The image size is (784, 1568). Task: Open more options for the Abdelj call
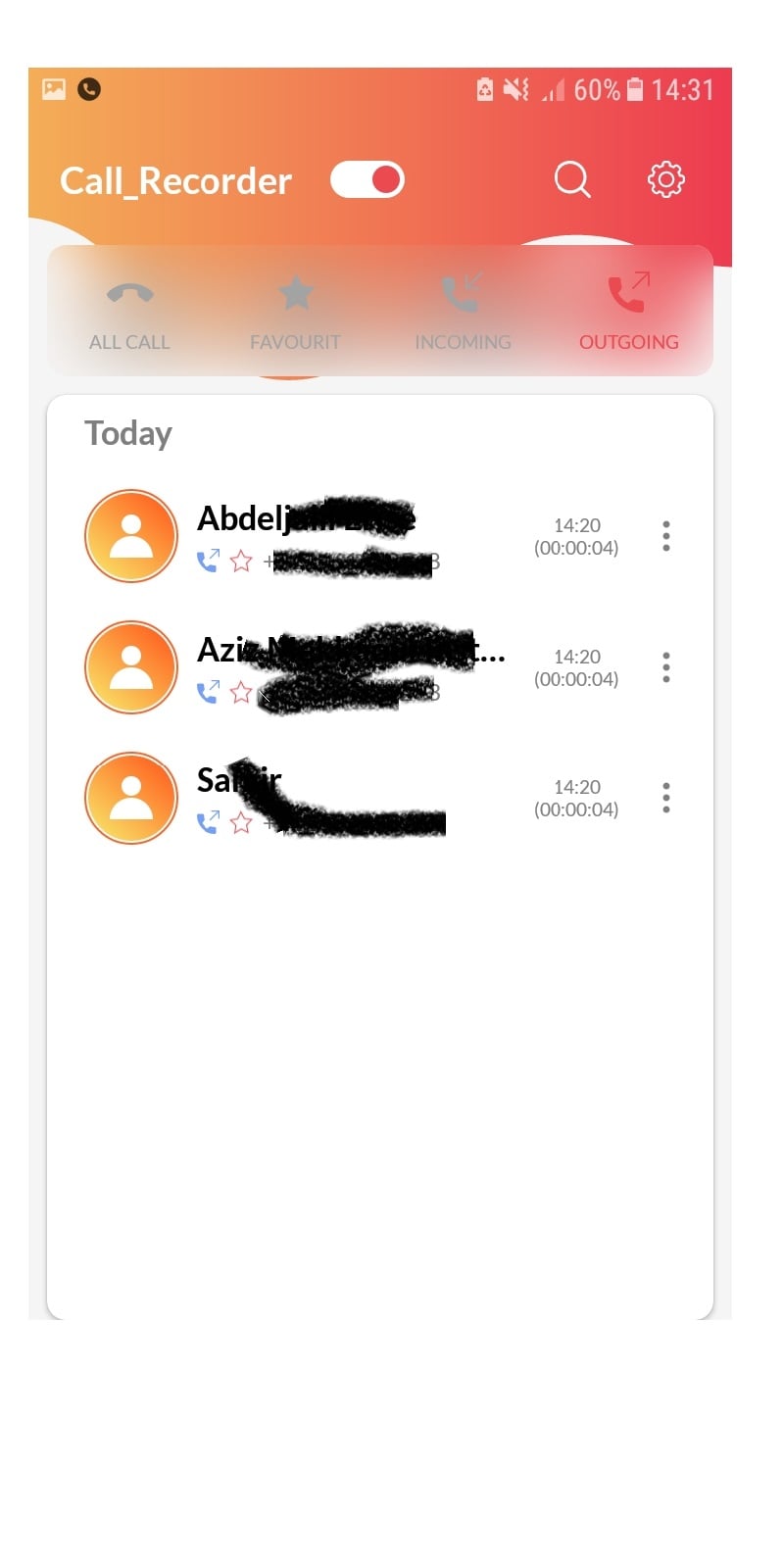click(x=666, y=536)
